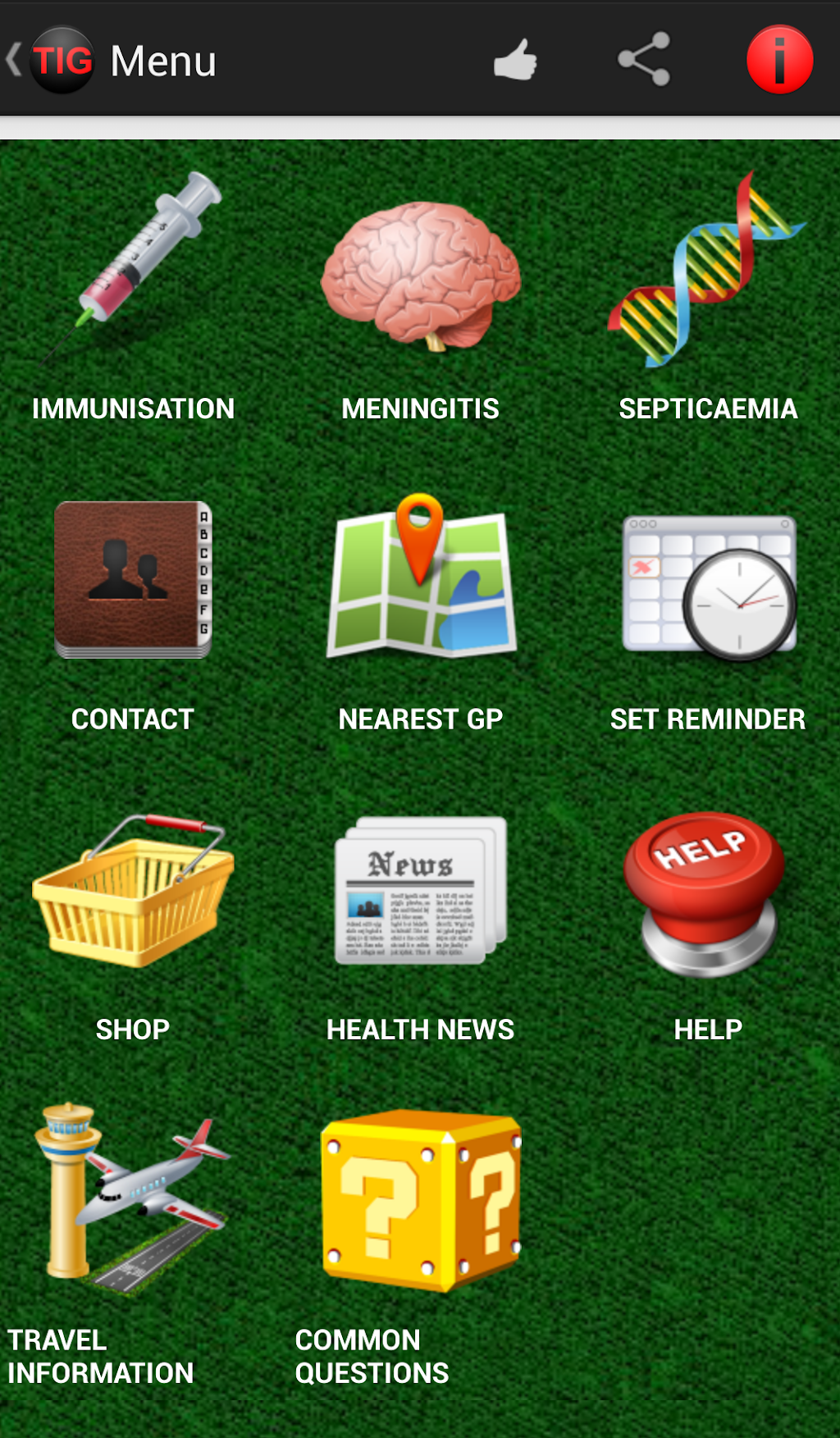Find the Nearest GP
Viewport: 840px width, 1438px height.
420,607
